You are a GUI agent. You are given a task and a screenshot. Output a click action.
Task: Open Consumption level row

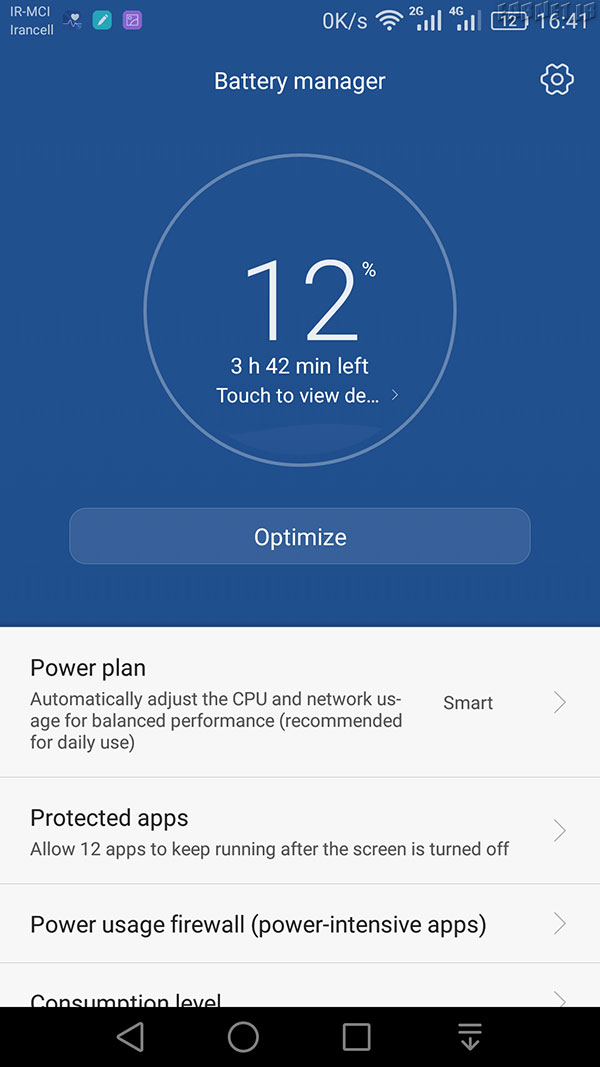tap(300, 986)
